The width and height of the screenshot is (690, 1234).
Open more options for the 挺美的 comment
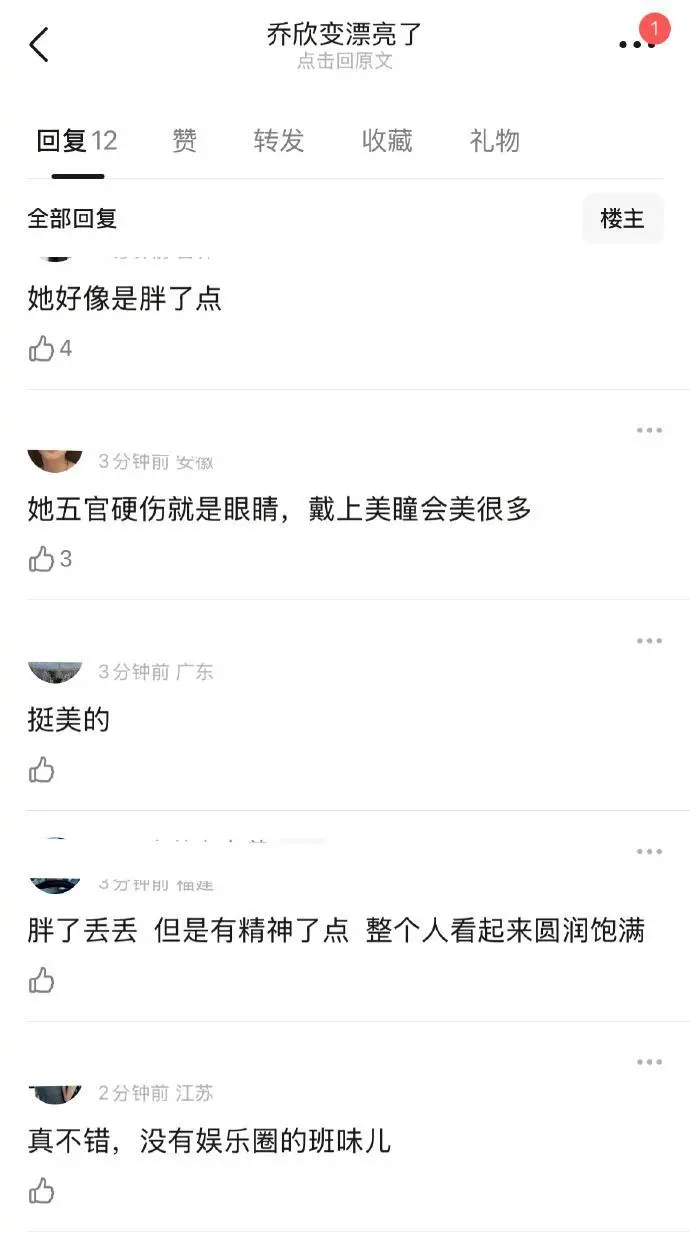tap(649, 641)
